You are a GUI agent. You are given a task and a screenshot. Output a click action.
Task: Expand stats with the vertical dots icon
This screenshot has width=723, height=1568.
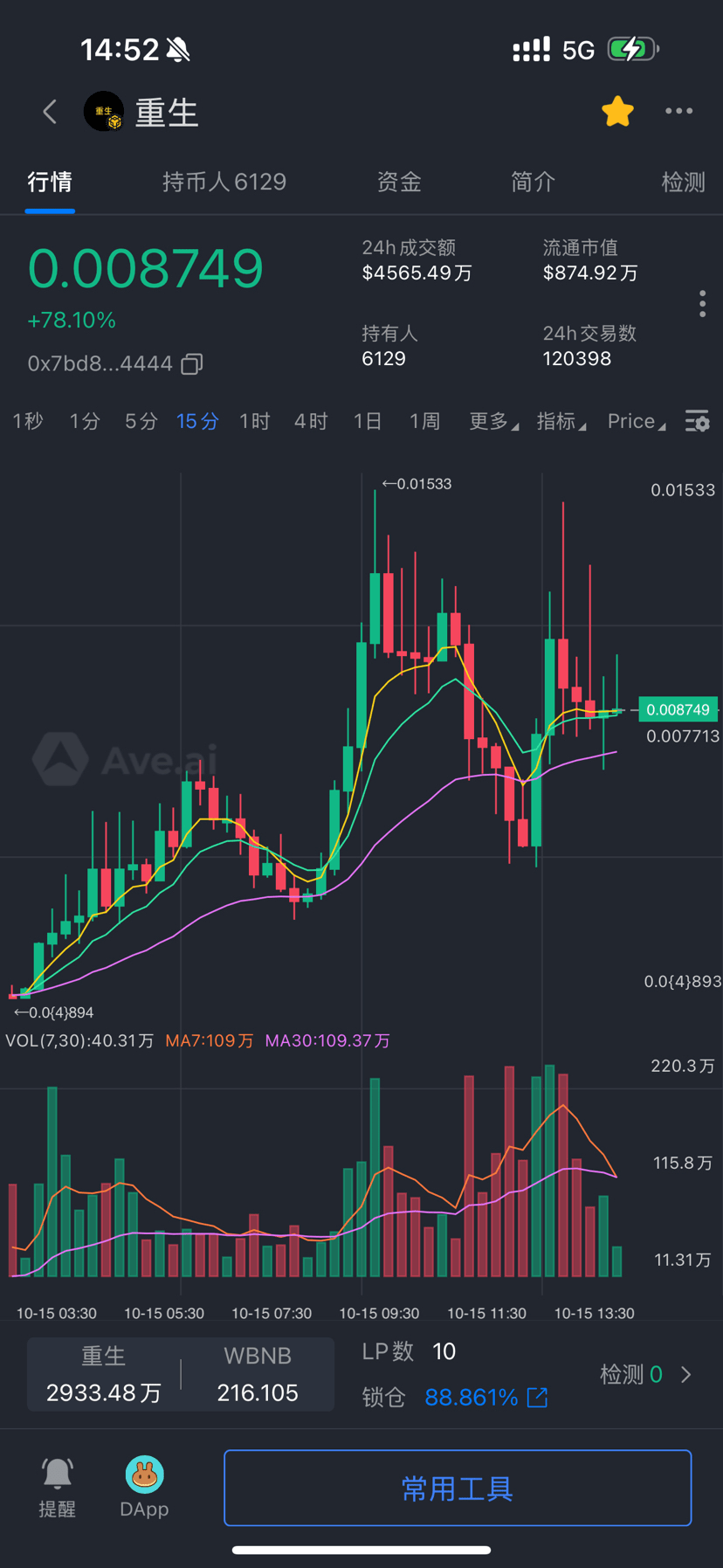click(702, 304)
